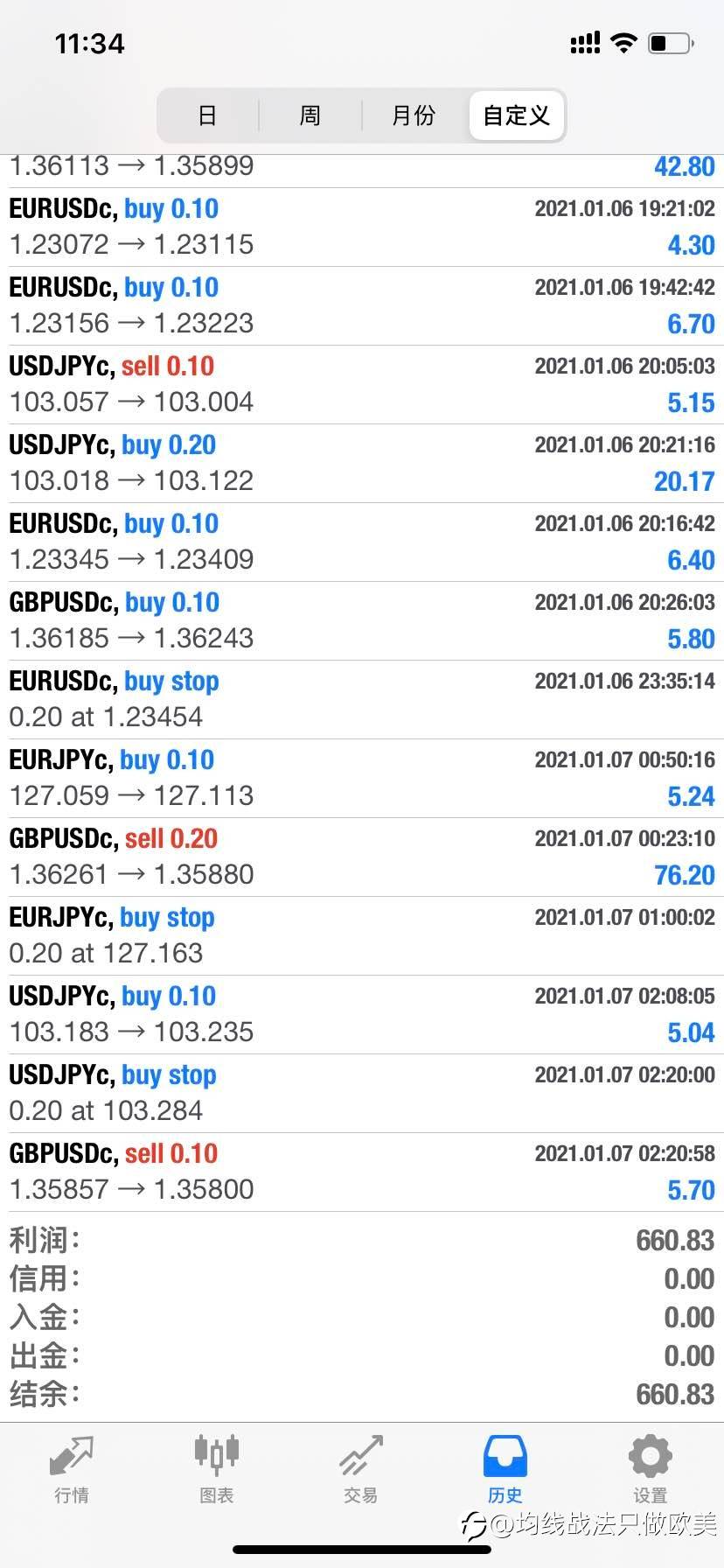Open the 行情 quotes tab
The image size is (724, 1568).
click(x=72, y=1470)
